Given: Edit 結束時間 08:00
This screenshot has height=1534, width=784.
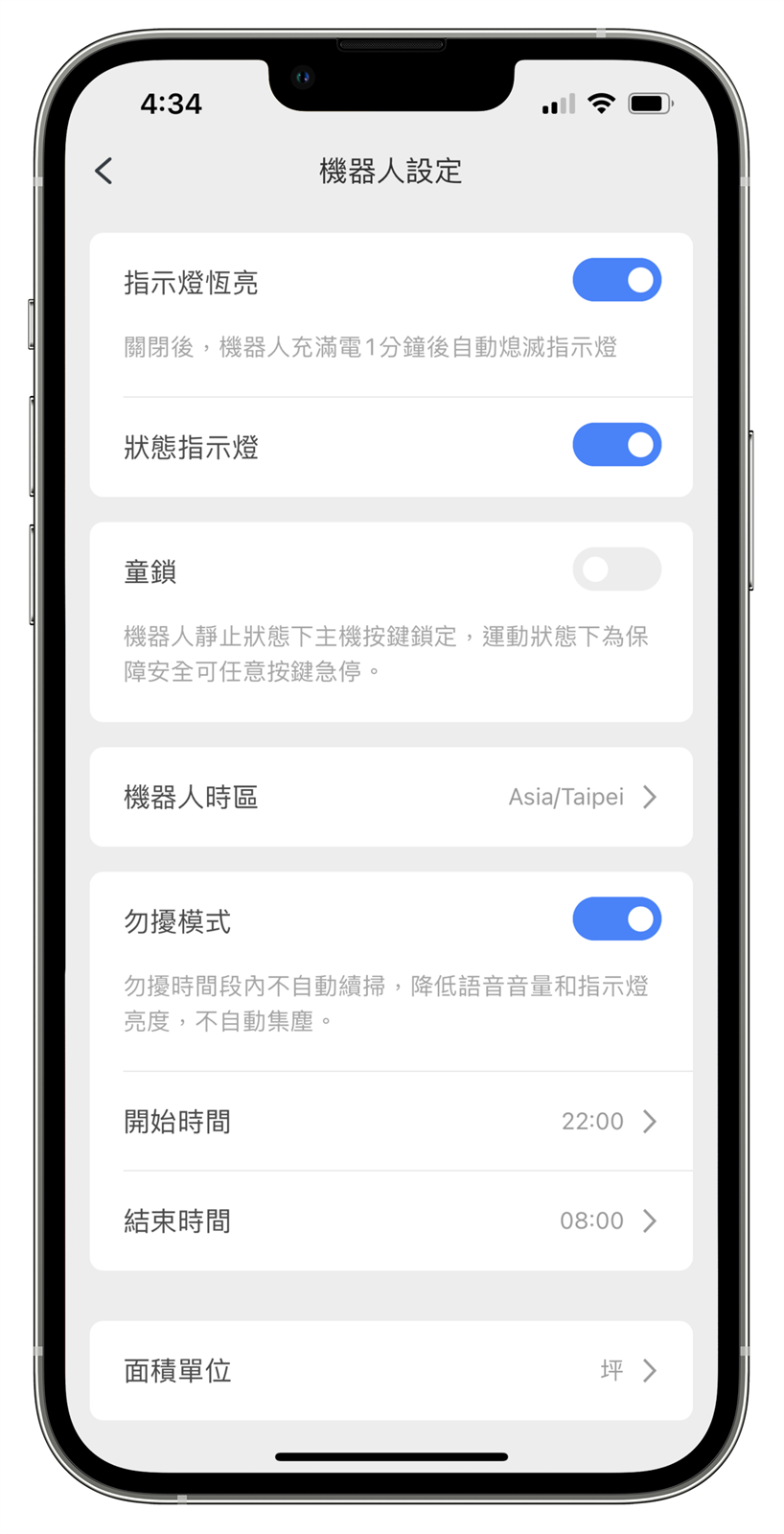Looking at the screenshot, I should pyautogui.click(x=391, y=1220).
